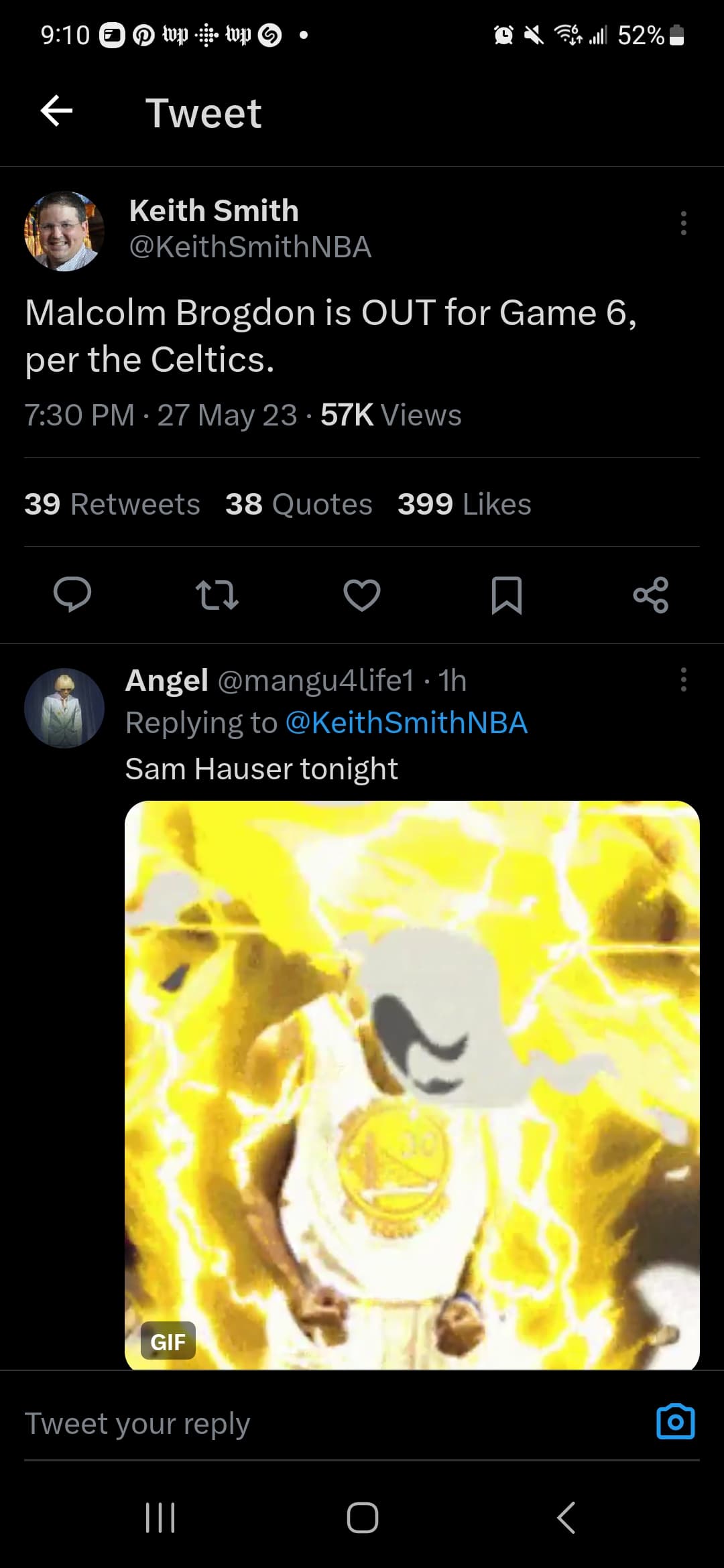Share Keith Smith's tweet
724x1568 pixels.
pyautogui.click(x=651, y=594)
